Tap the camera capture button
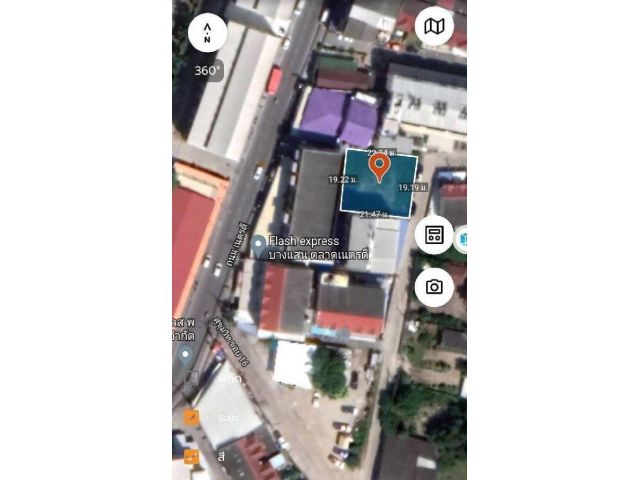The image size is (640, 480). coord(434,287)
